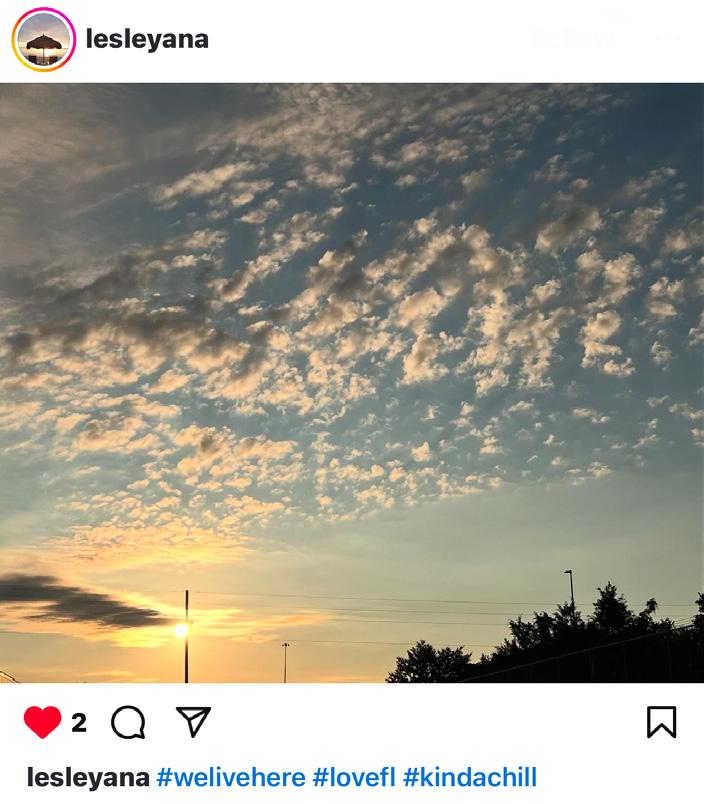Browse the #kindachill hashtag
The width and height of the screenshot is (704, 804).
pyautogui.click(x=470, y=777)
